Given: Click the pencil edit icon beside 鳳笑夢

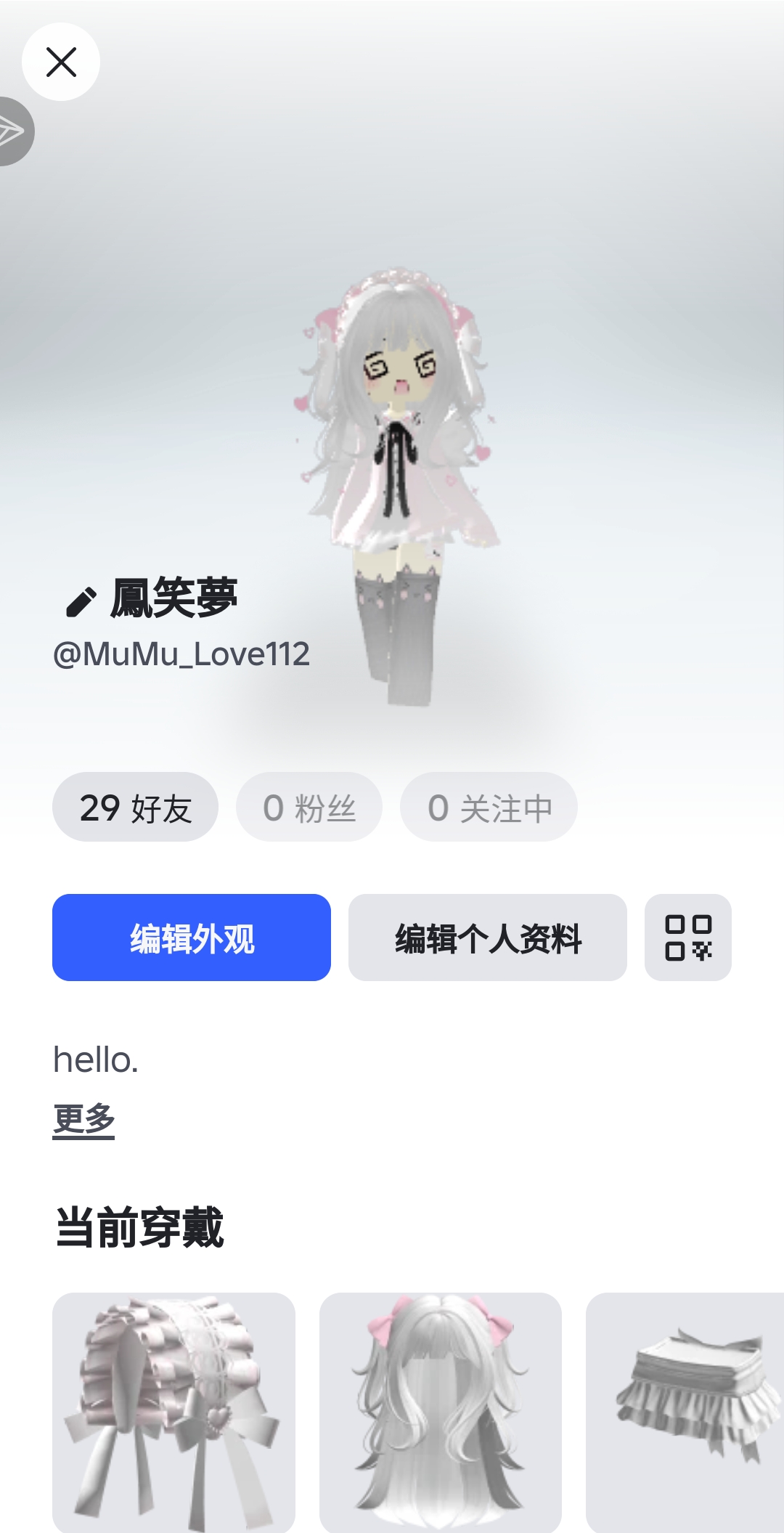Looking at the screenshot, I should [81, 601].
